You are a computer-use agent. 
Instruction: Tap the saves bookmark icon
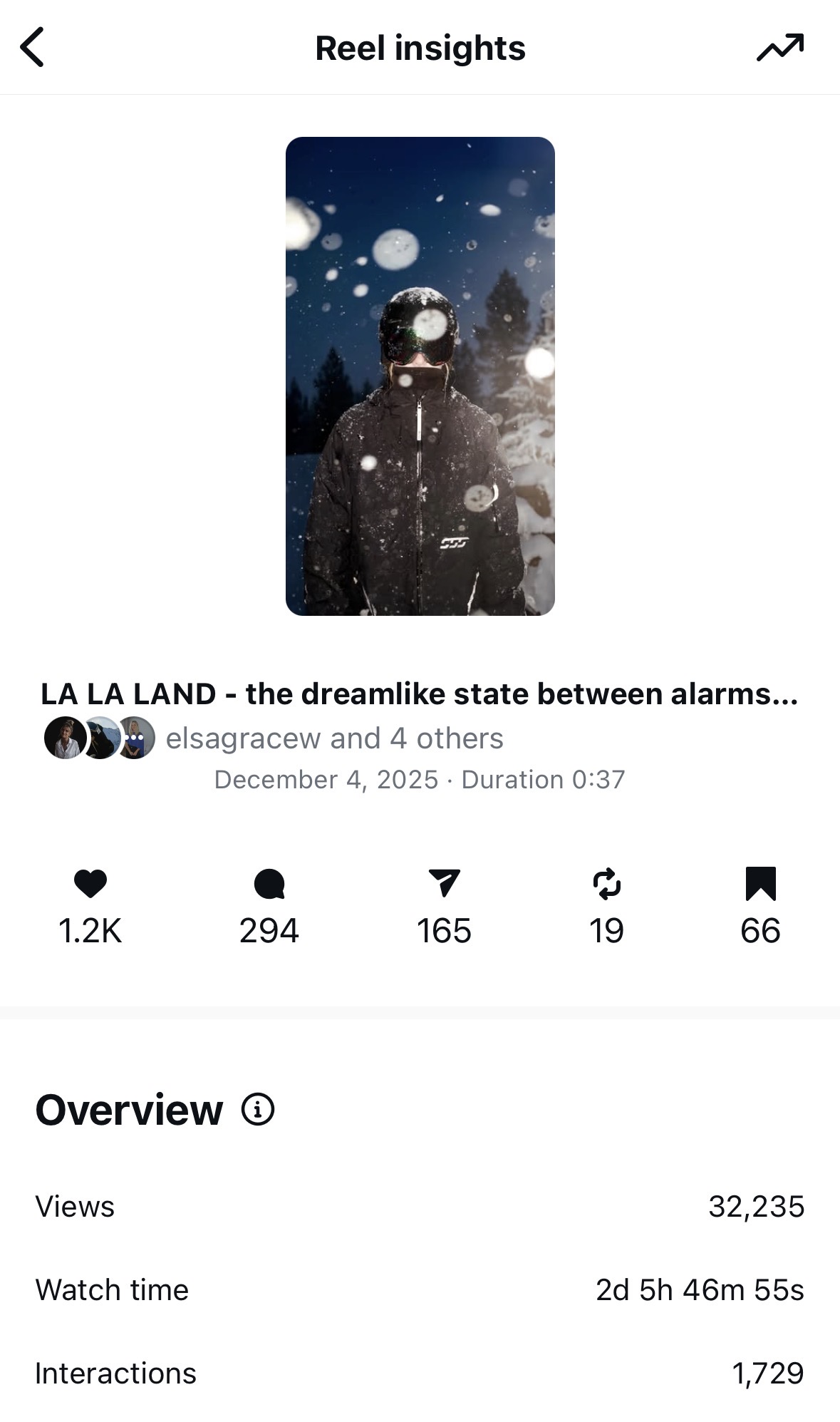(761, 886)
